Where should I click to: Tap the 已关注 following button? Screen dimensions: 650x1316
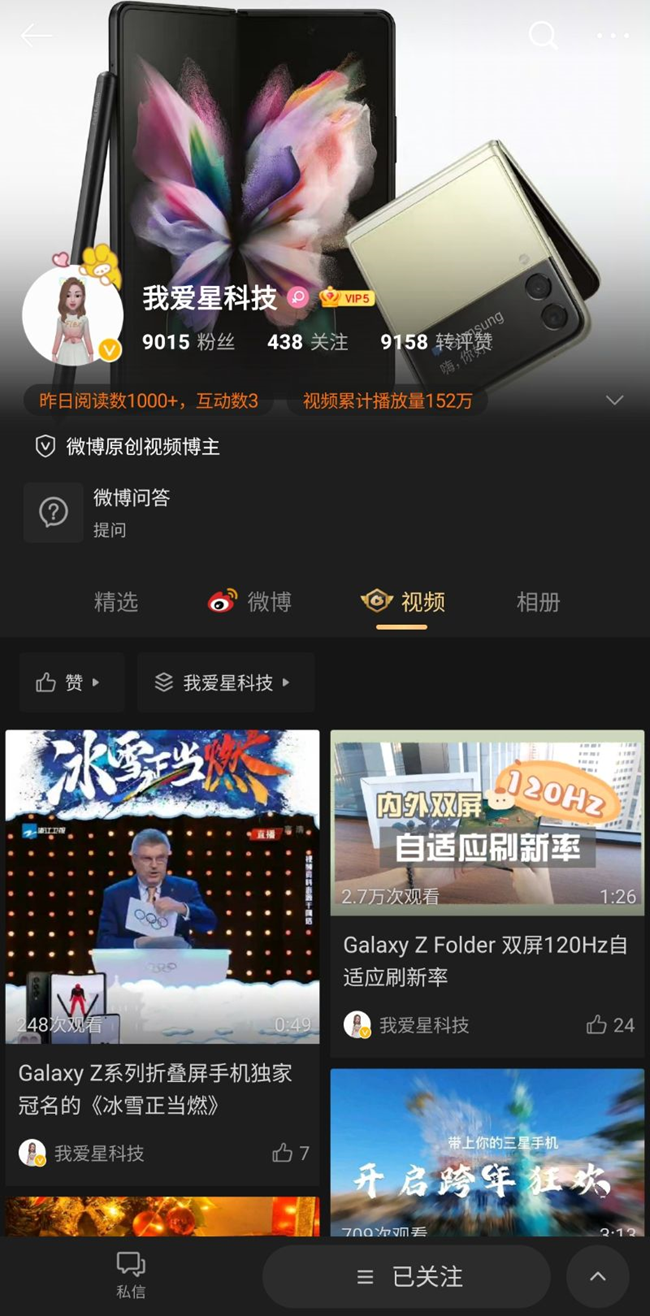408,1277
